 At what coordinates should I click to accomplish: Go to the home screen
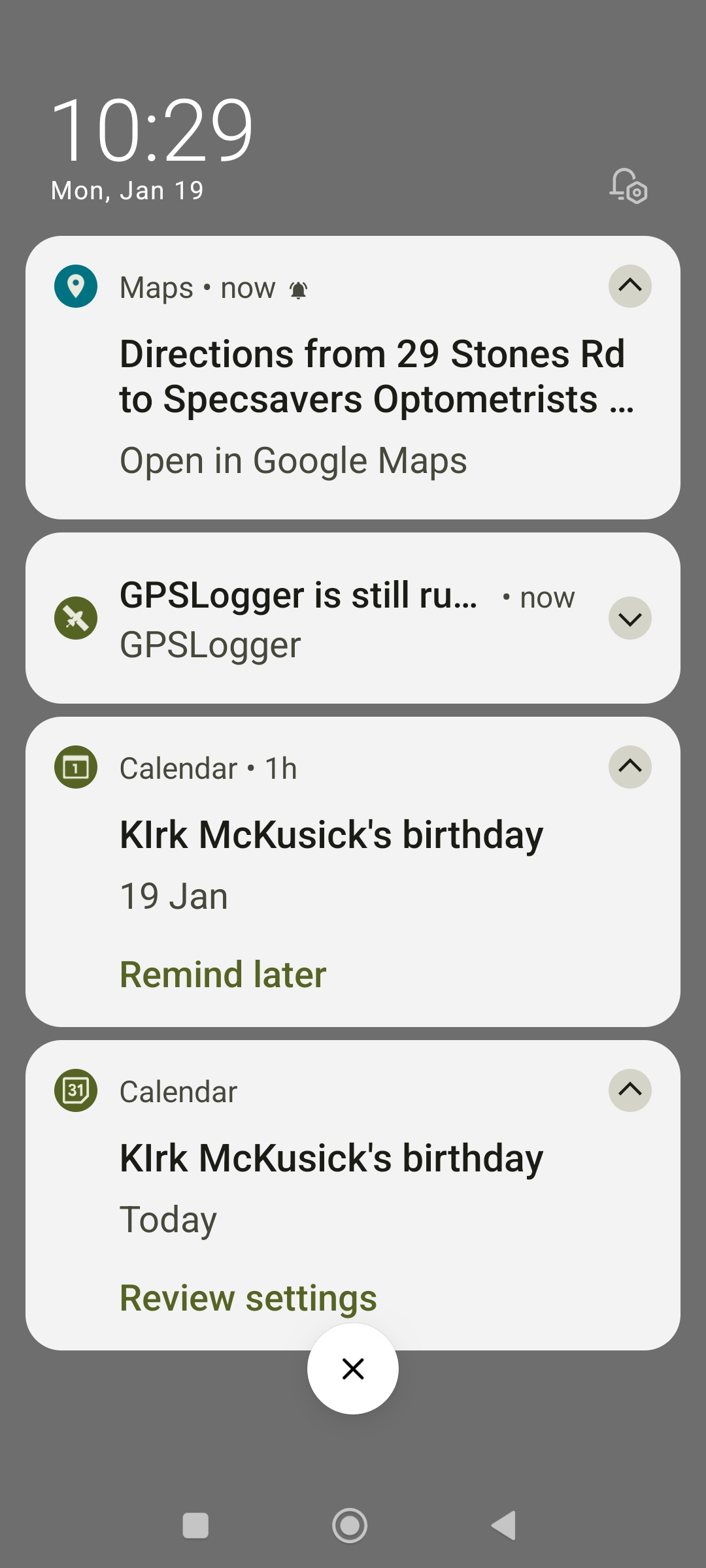pyautogui.click(x=350, y=1526)
